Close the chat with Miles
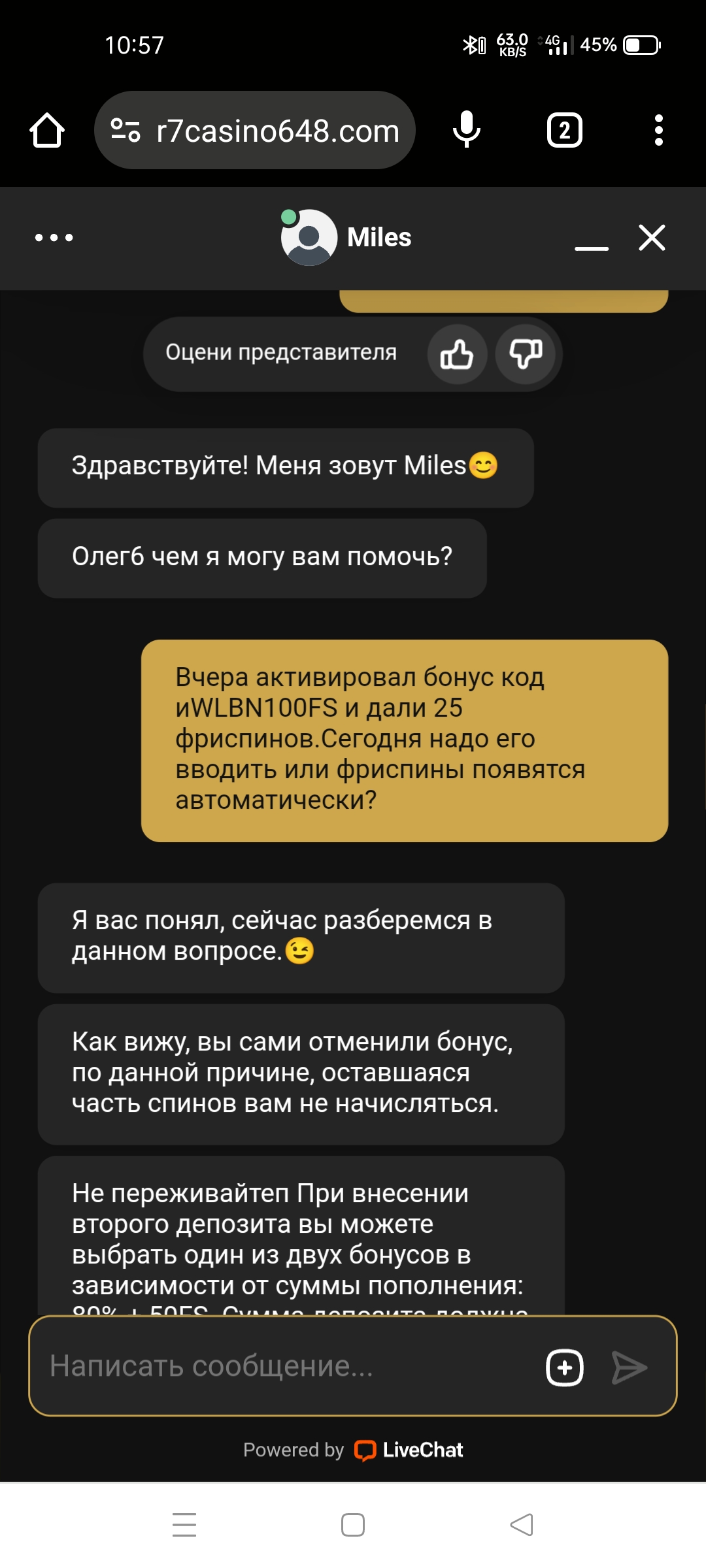This screenshot has width=706, height=1568. [652, 237]
